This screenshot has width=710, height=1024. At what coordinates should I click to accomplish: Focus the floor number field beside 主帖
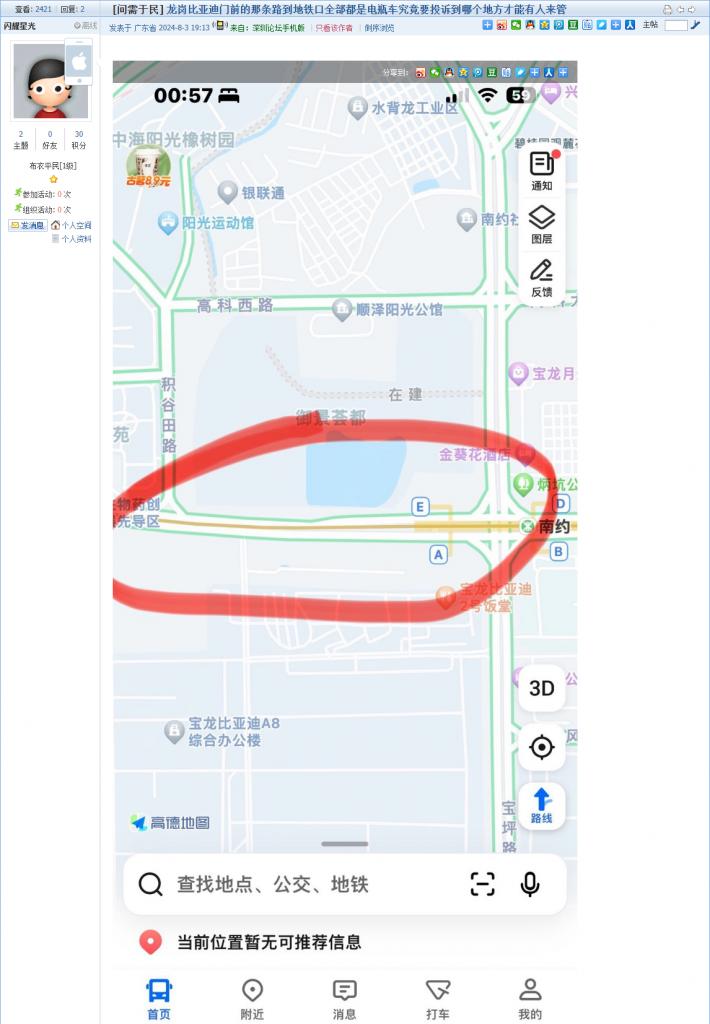coord(676,25)
